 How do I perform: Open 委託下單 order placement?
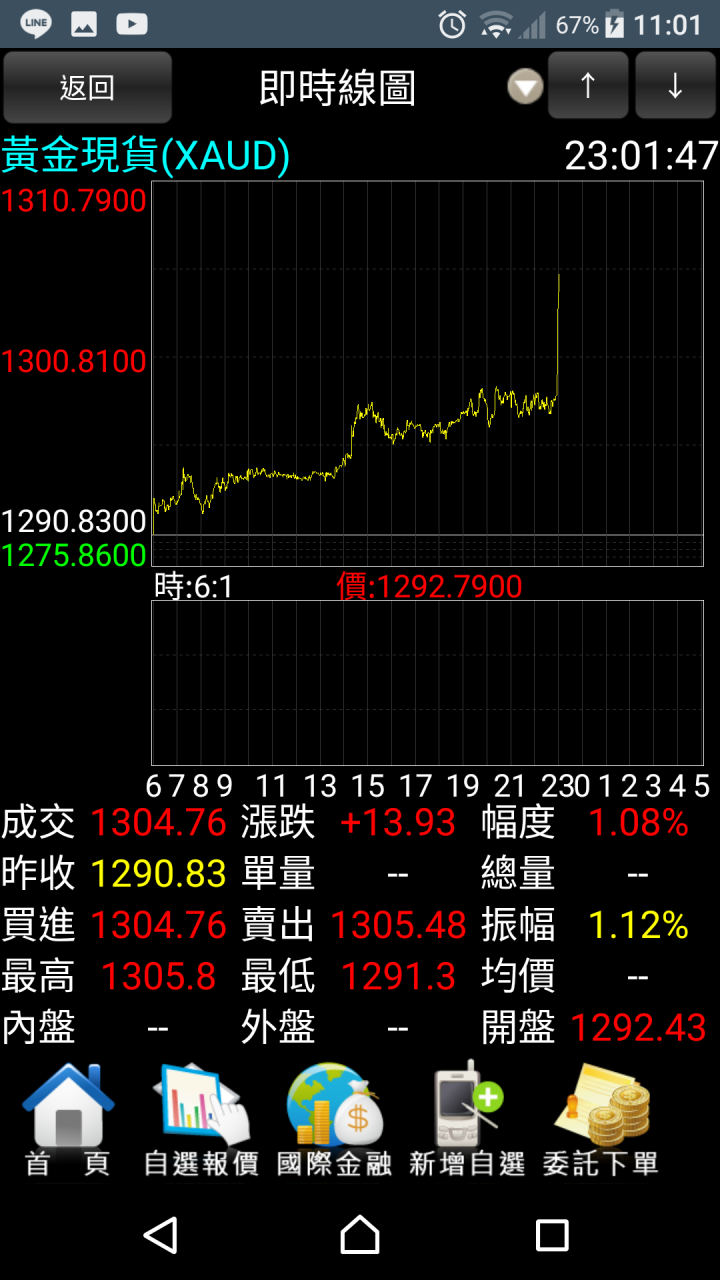click(x=601, y=1120)
